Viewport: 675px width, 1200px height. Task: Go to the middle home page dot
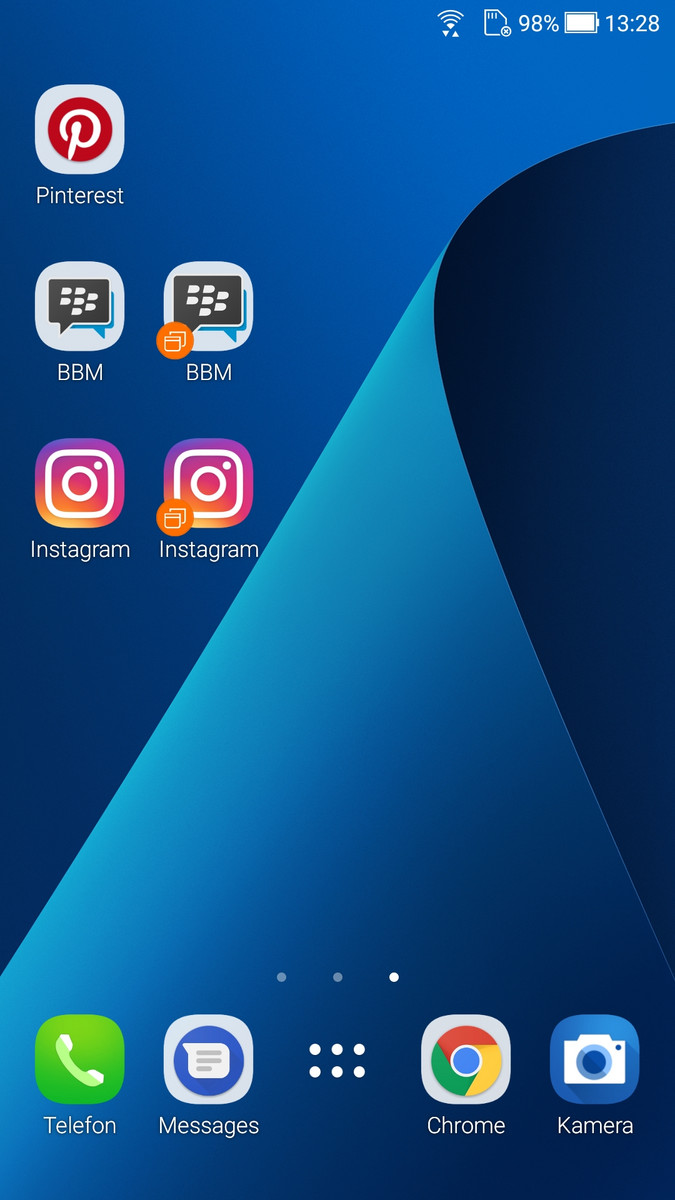click(338, 977)
